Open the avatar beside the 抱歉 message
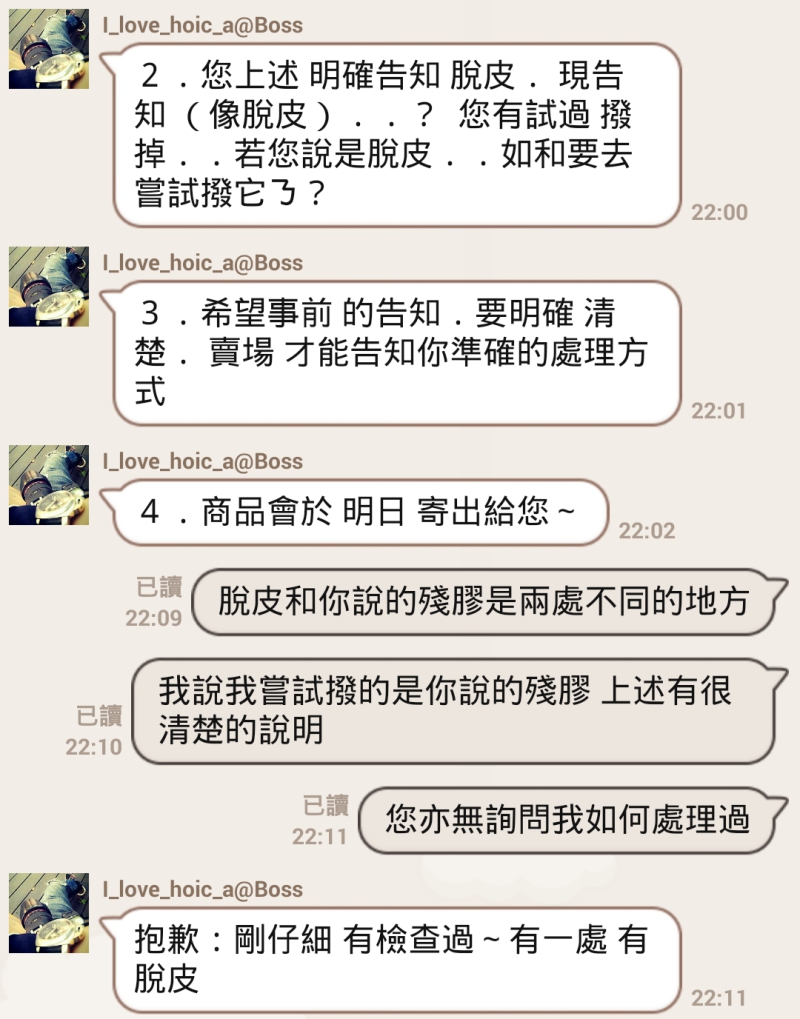The image size is (800, 1019). click(x=49, y=912)
